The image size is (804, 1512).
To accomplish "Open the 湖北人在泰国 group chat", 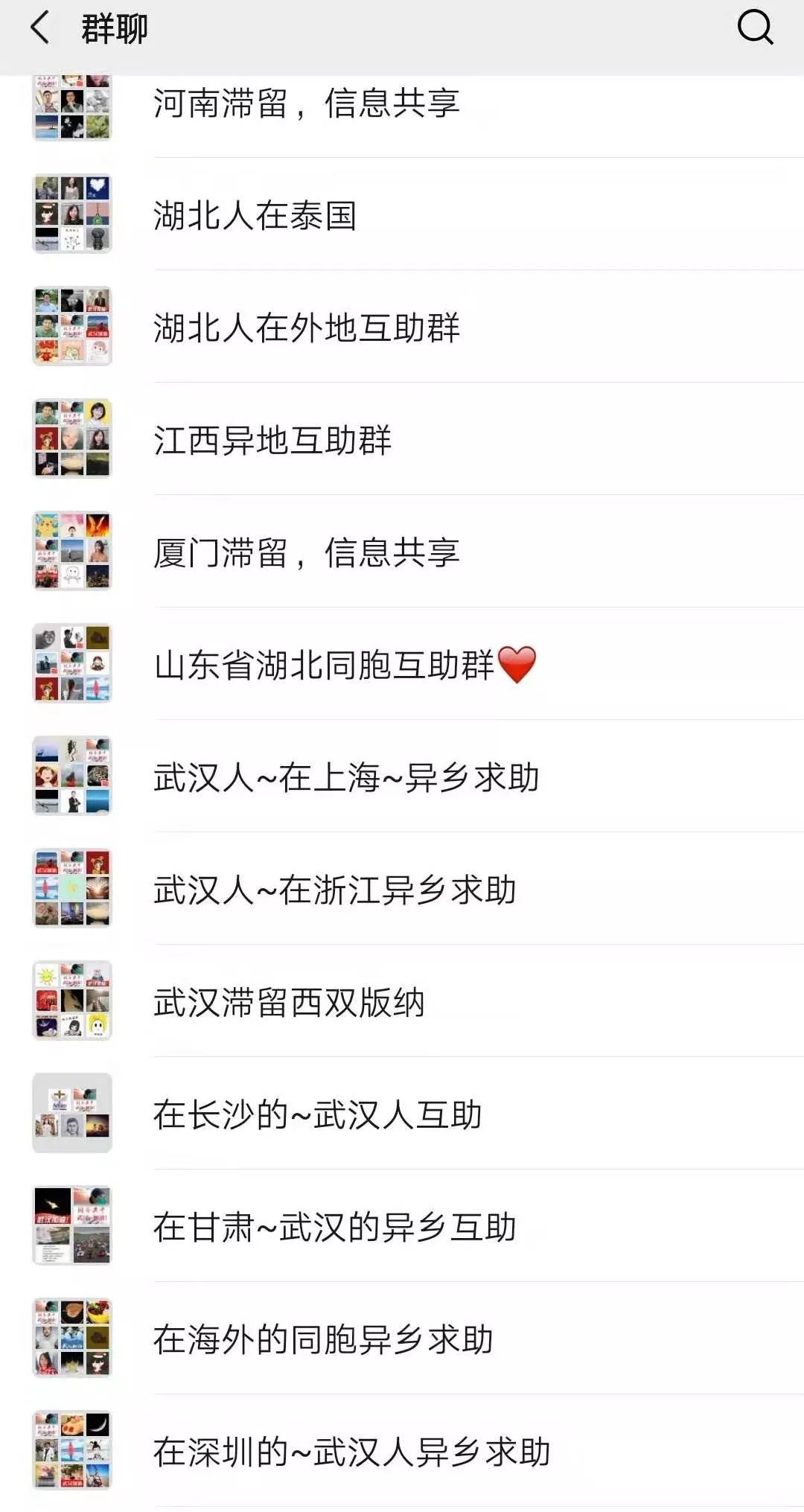I will 255,216.
